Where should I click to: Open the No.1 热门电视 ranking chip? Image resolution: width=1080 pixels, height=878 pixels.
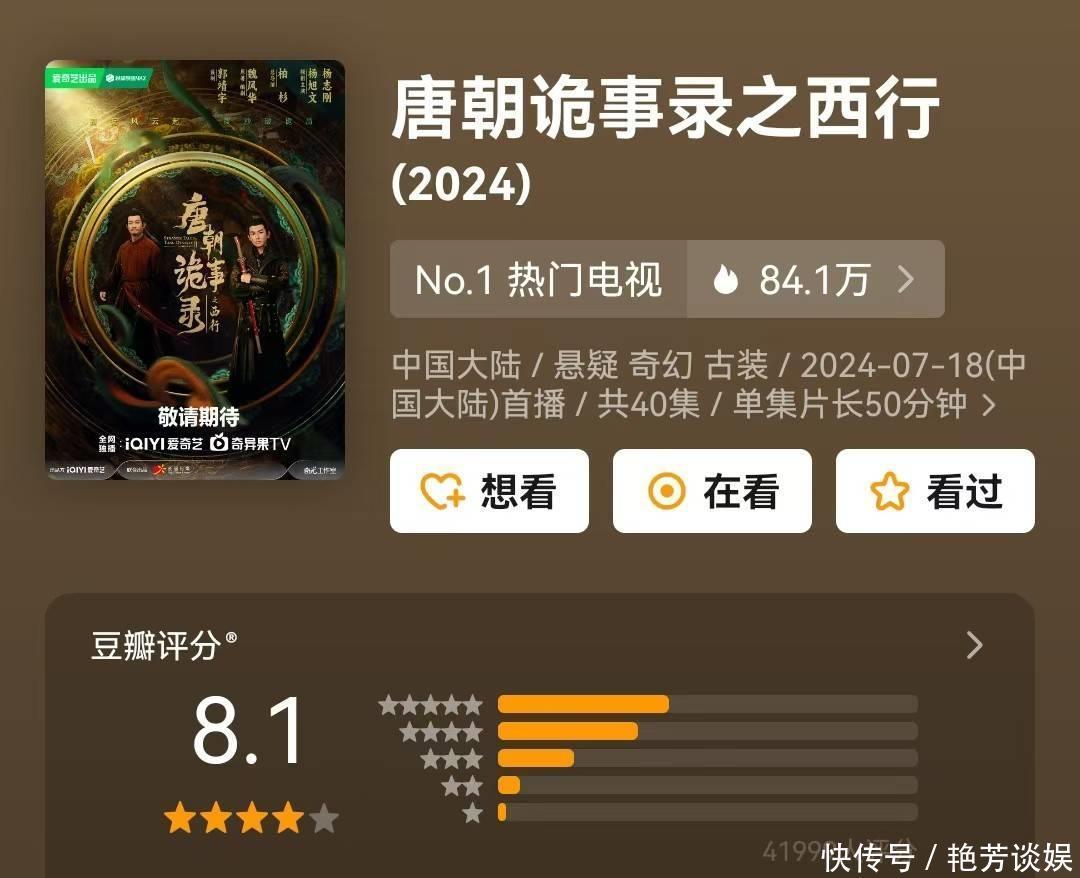coord(538,279)
